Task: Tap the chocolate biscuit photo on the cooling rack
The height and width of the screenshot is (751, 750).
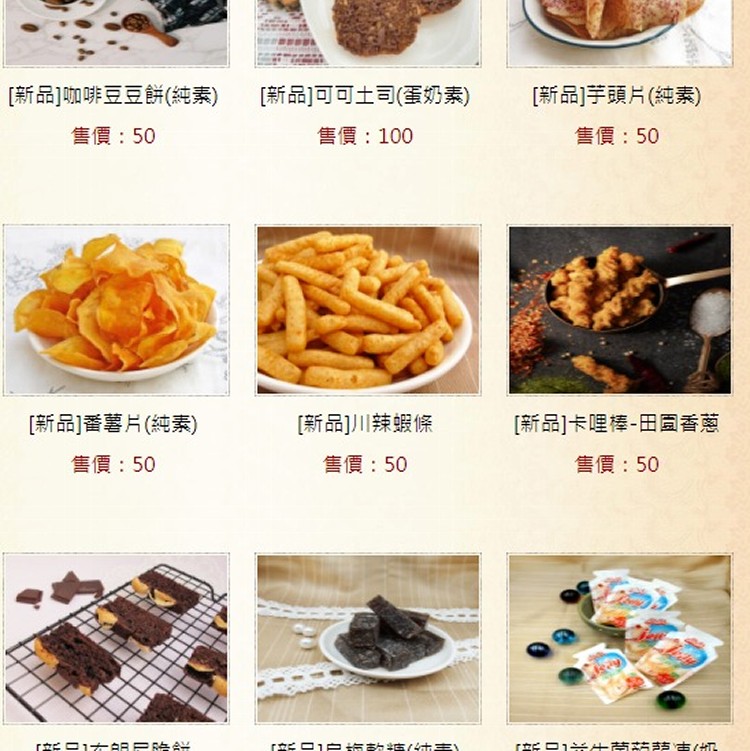Action: [x=116, y=638]
